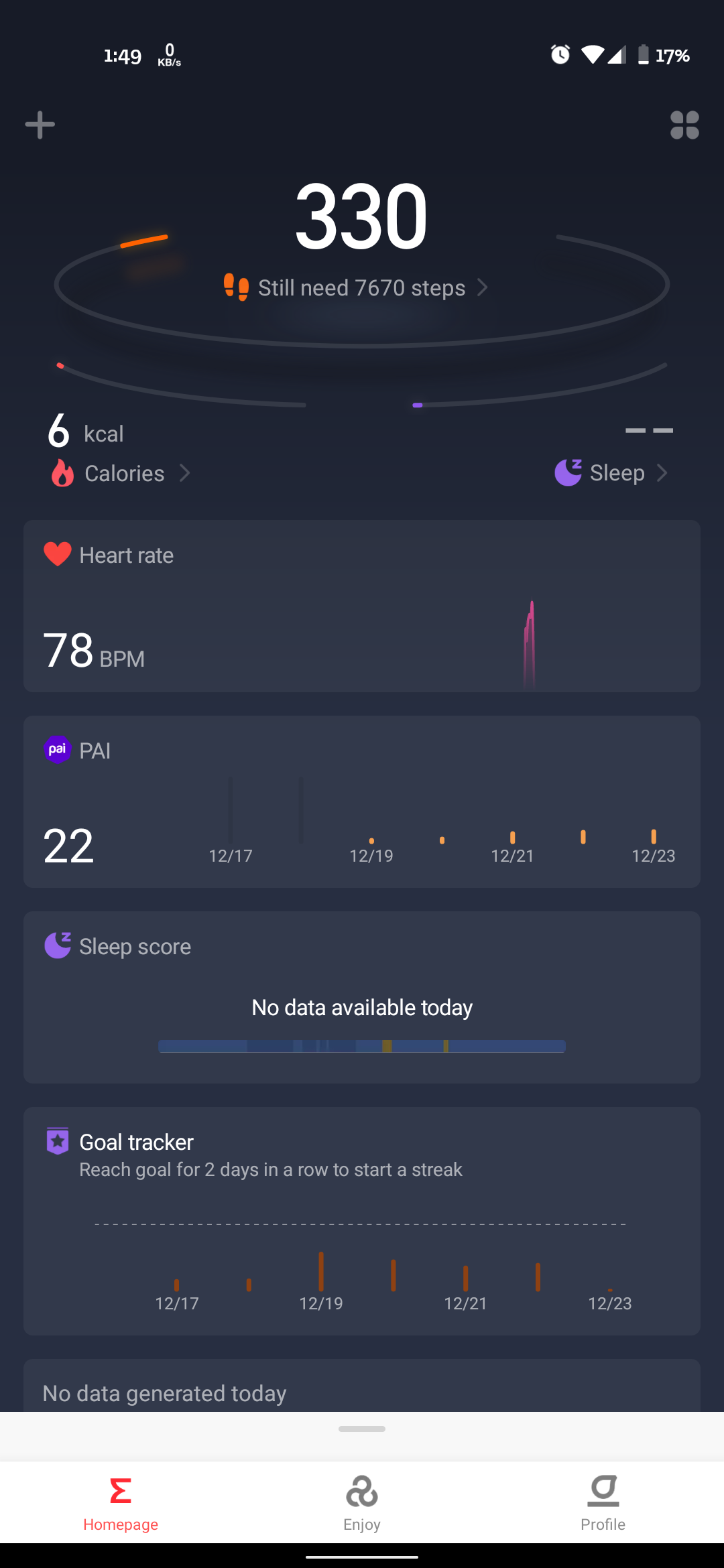The width and height of the screenshot is (724, 1568).
Task: Open the Still need 7670 steps details
Action: click(356, 287)
